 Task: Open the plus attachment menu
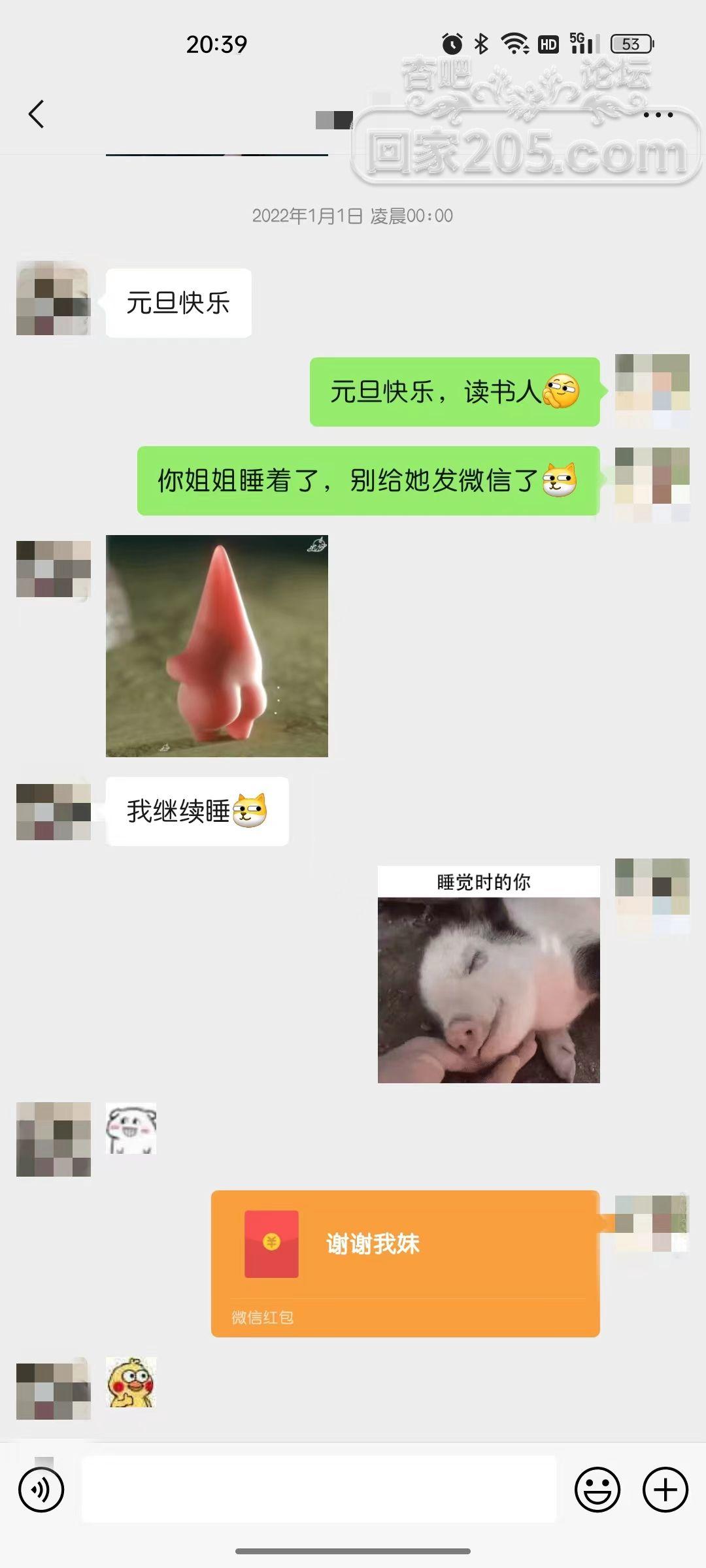coord(665,1490)
